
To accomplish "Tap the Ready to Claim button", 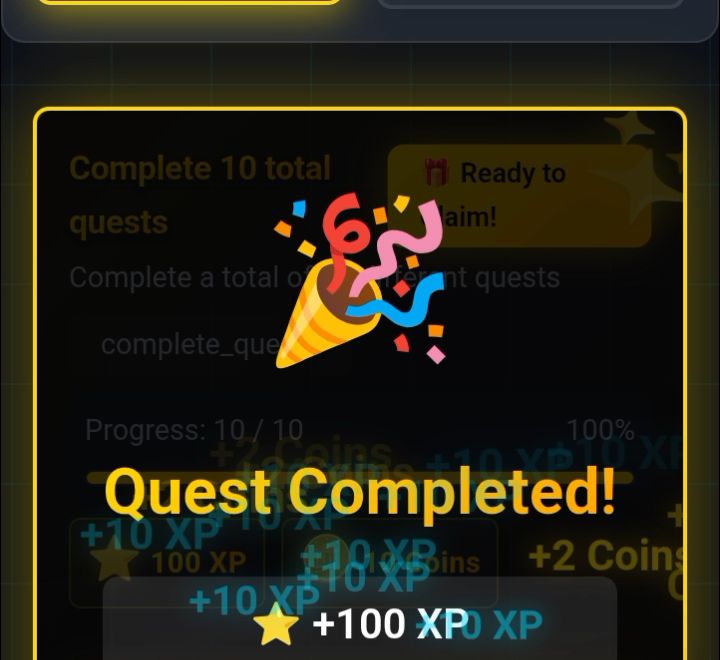I will 519,194.
